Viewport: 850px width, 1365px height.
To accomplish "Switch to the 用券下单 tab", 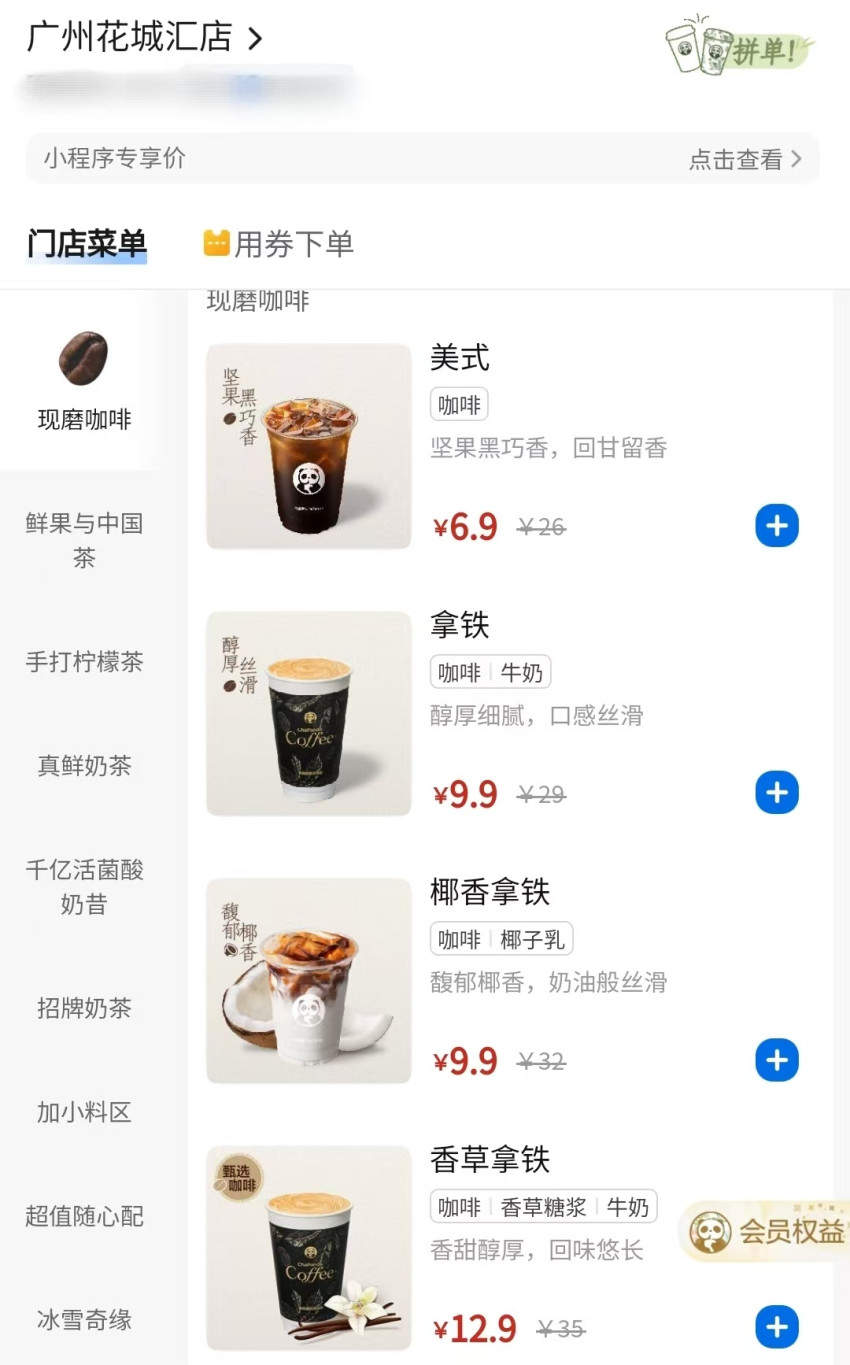I will (x=279, y=244).
